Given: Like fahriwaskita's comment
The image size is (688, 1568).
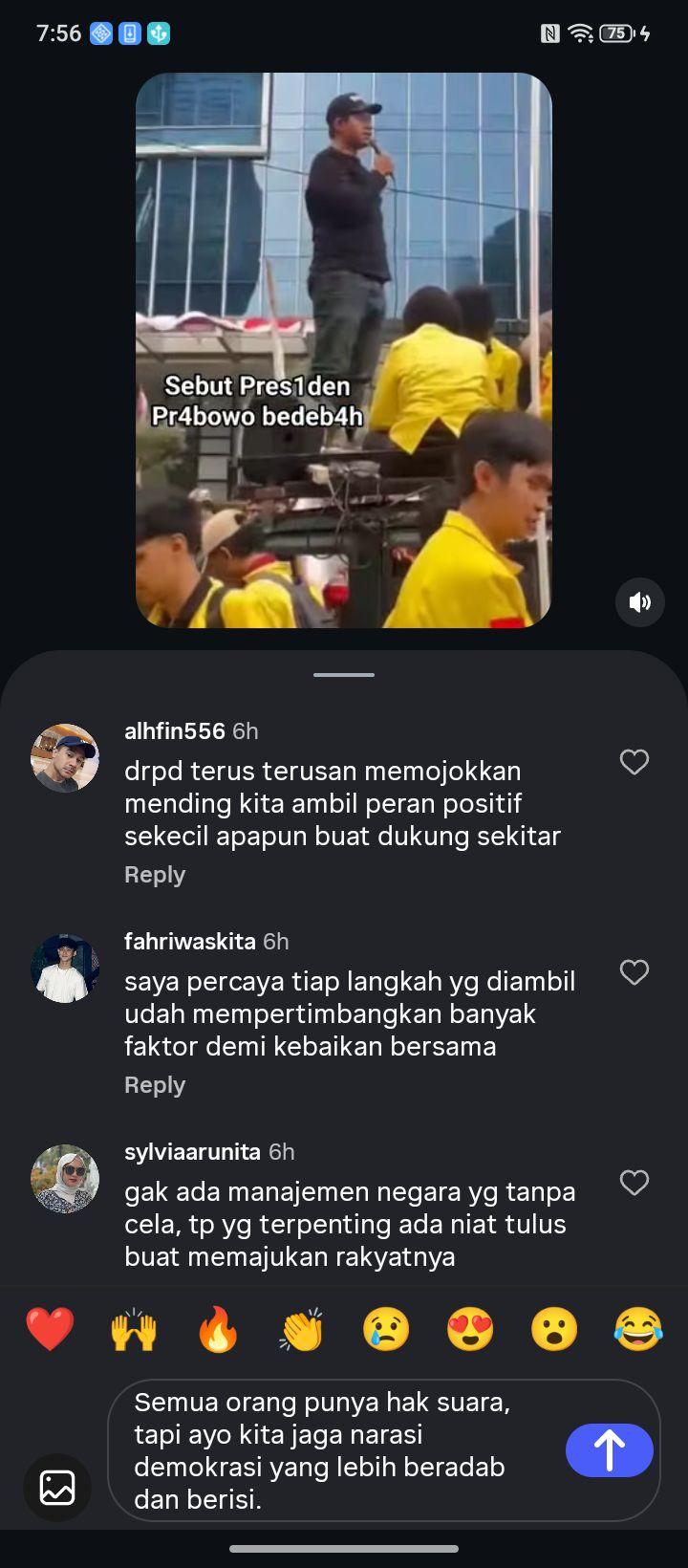Looking at the screenshot, I should coord(634,972).
